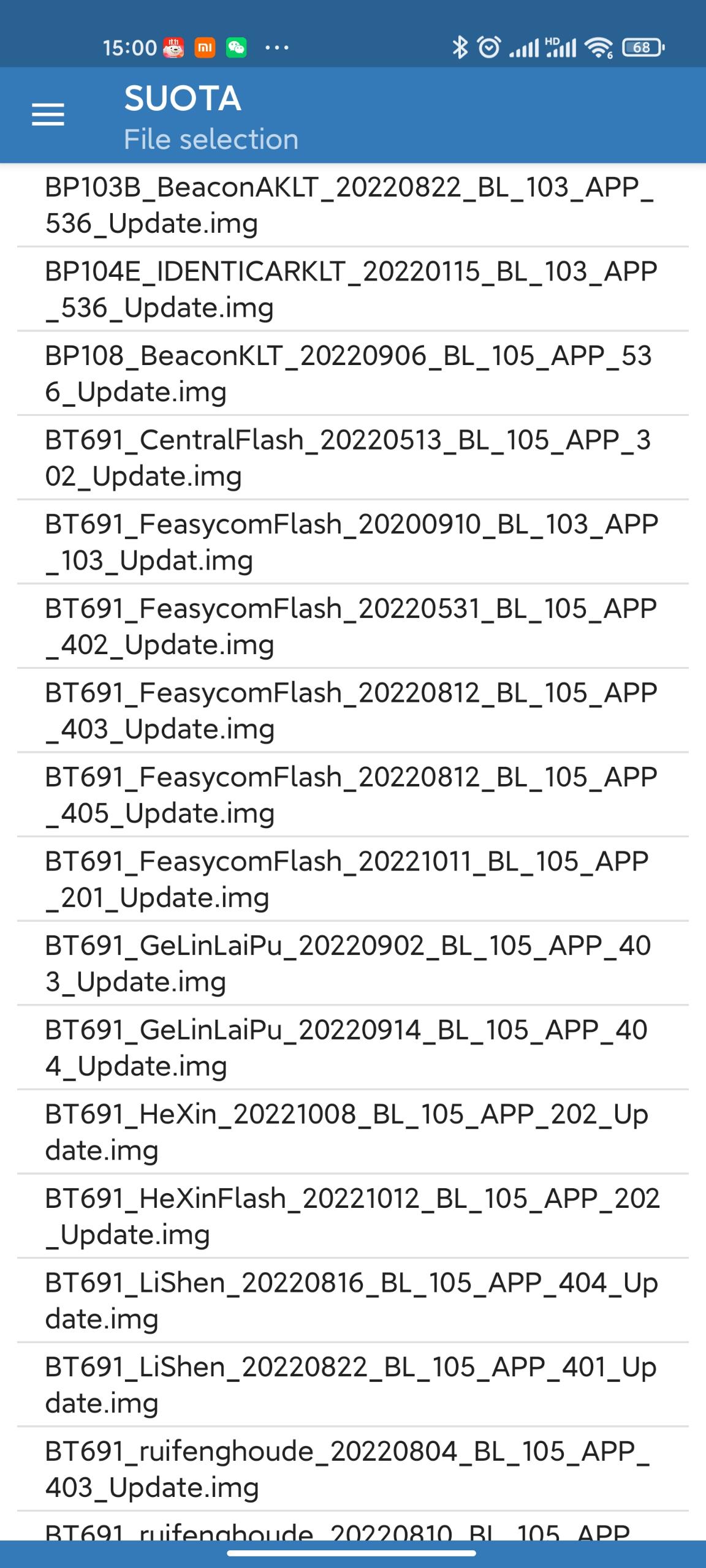706x1568 pixels.
Task: Pick BT691_LiShen_20220816 APP_404 file
Action: [349, 1300]
